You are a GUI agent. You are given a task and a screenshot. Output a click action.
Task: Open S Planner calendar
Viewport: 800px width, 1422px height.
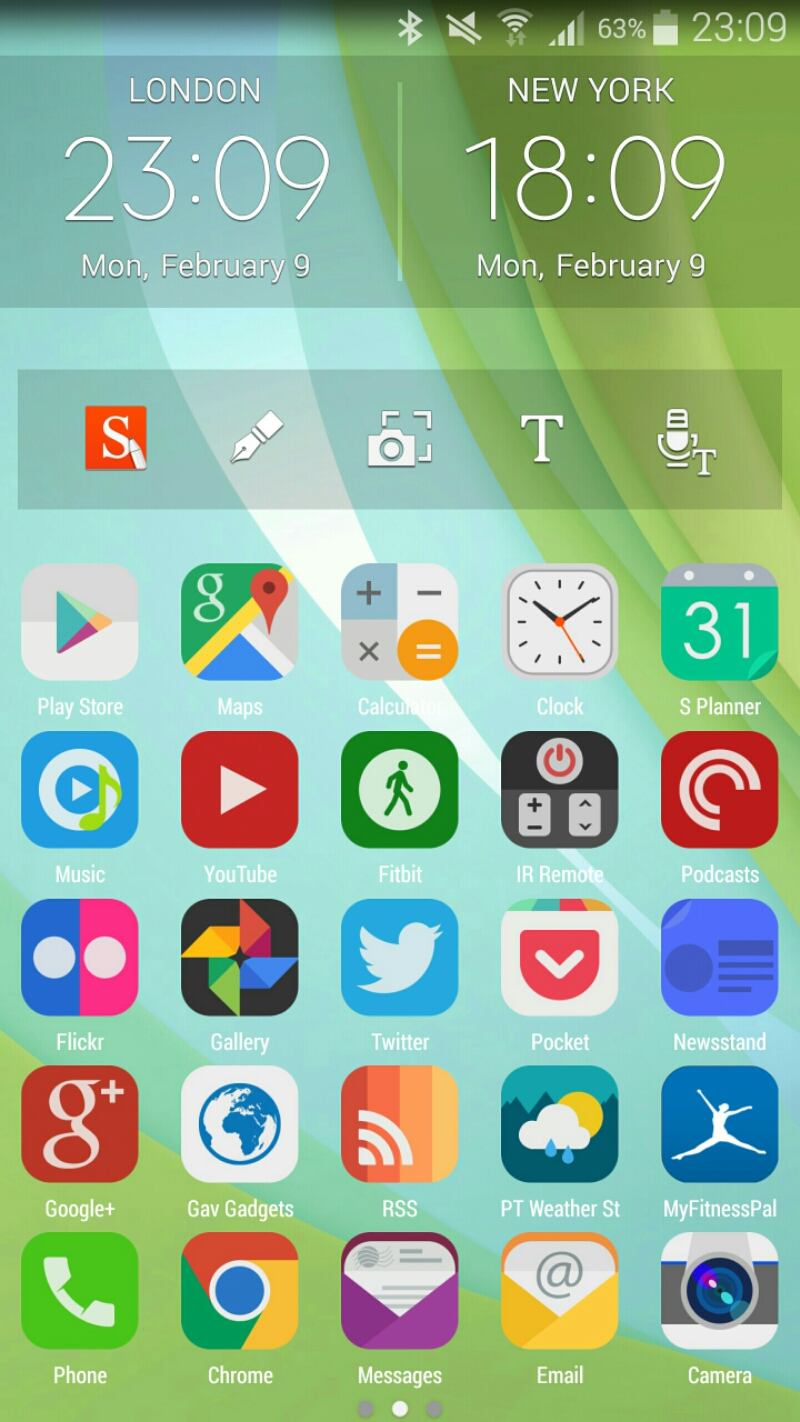pos(720,622)
